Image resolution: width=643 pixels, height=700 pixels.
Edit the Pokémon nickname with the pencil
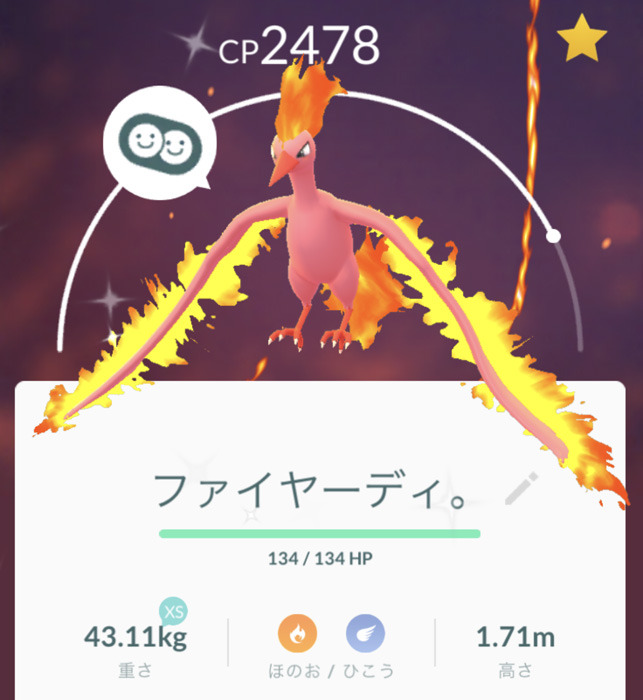point(522,487)
